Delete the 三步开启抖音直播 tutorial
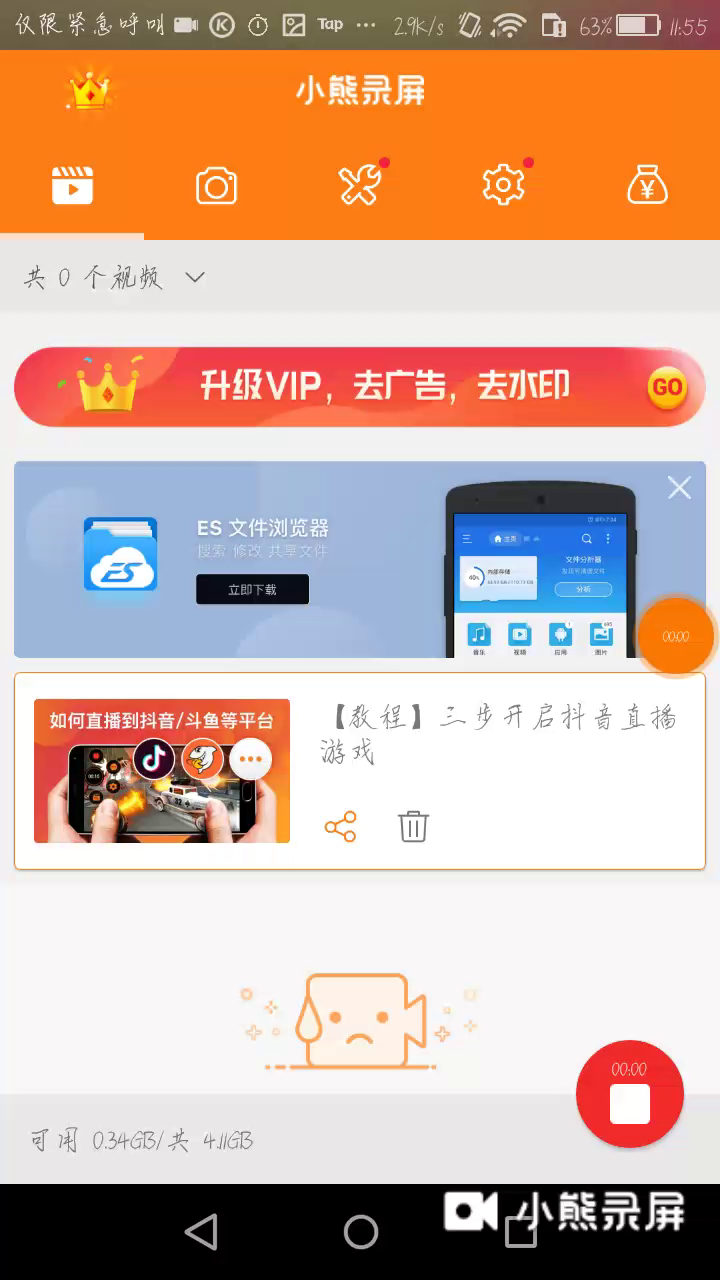The height and width of the screenshot is (1280, 720). pos(413,827)
